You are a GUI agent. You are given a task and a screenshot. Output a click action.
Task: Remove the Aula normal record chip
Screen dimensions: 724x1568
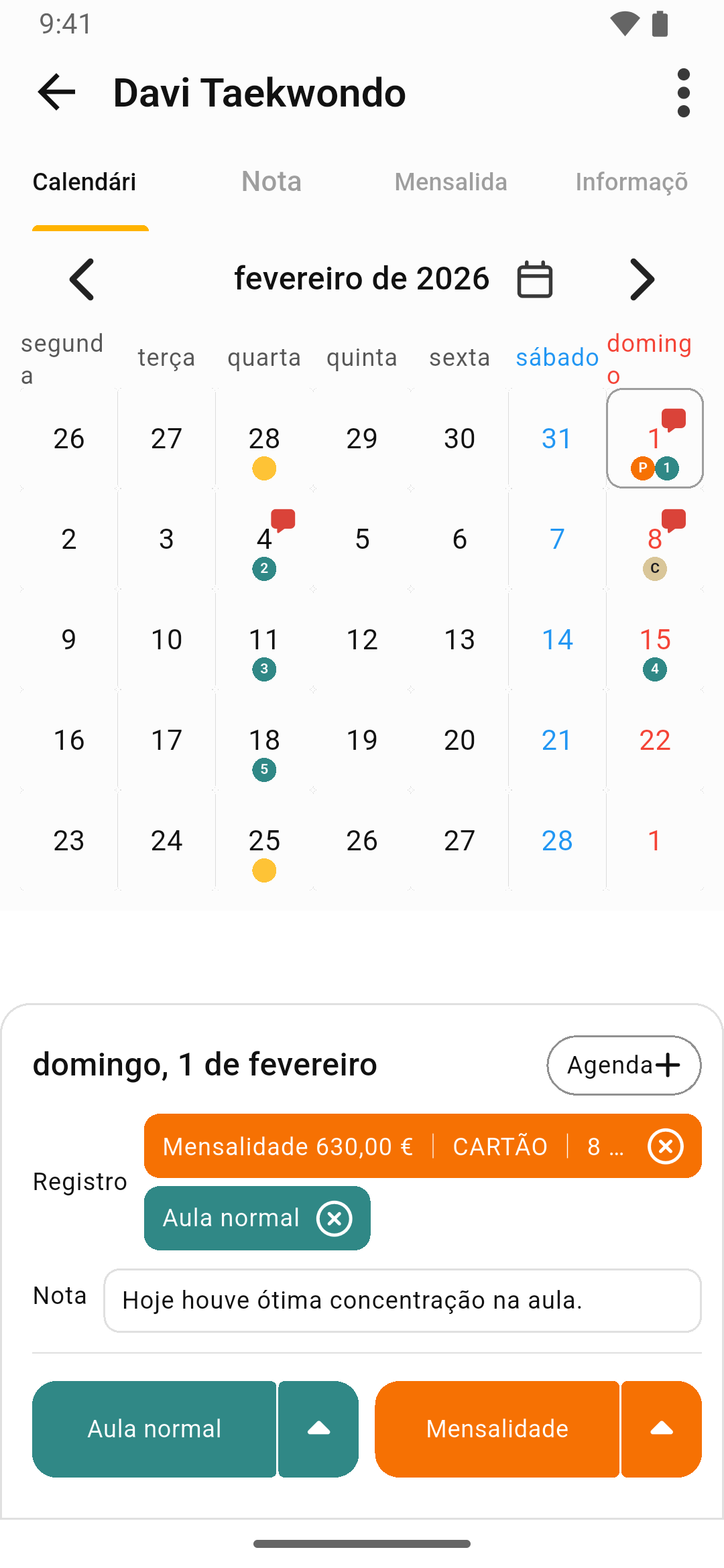pos(335,1218)
